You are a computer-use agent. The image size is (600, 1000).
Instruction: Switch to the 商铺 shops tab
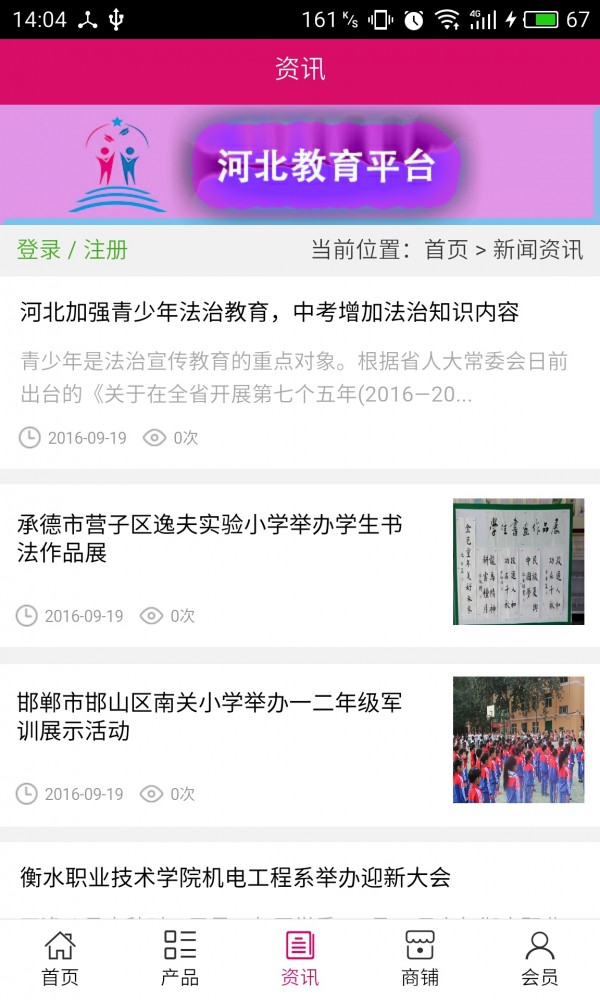tap(420, 958)
